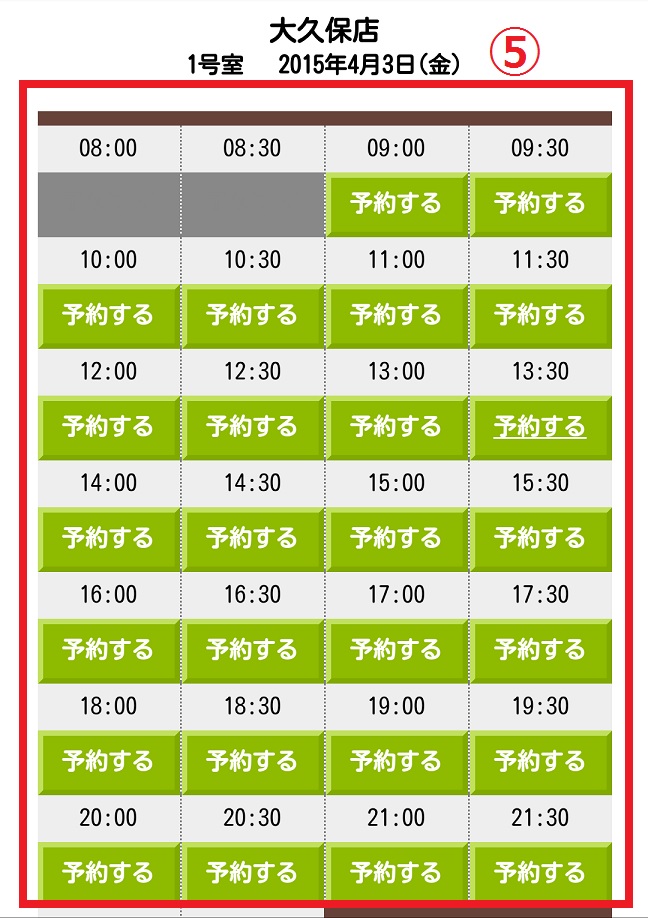Reserve the 09:30 time slot
Image resolution: width=648 pixels, height=918 pixels.
539,204
